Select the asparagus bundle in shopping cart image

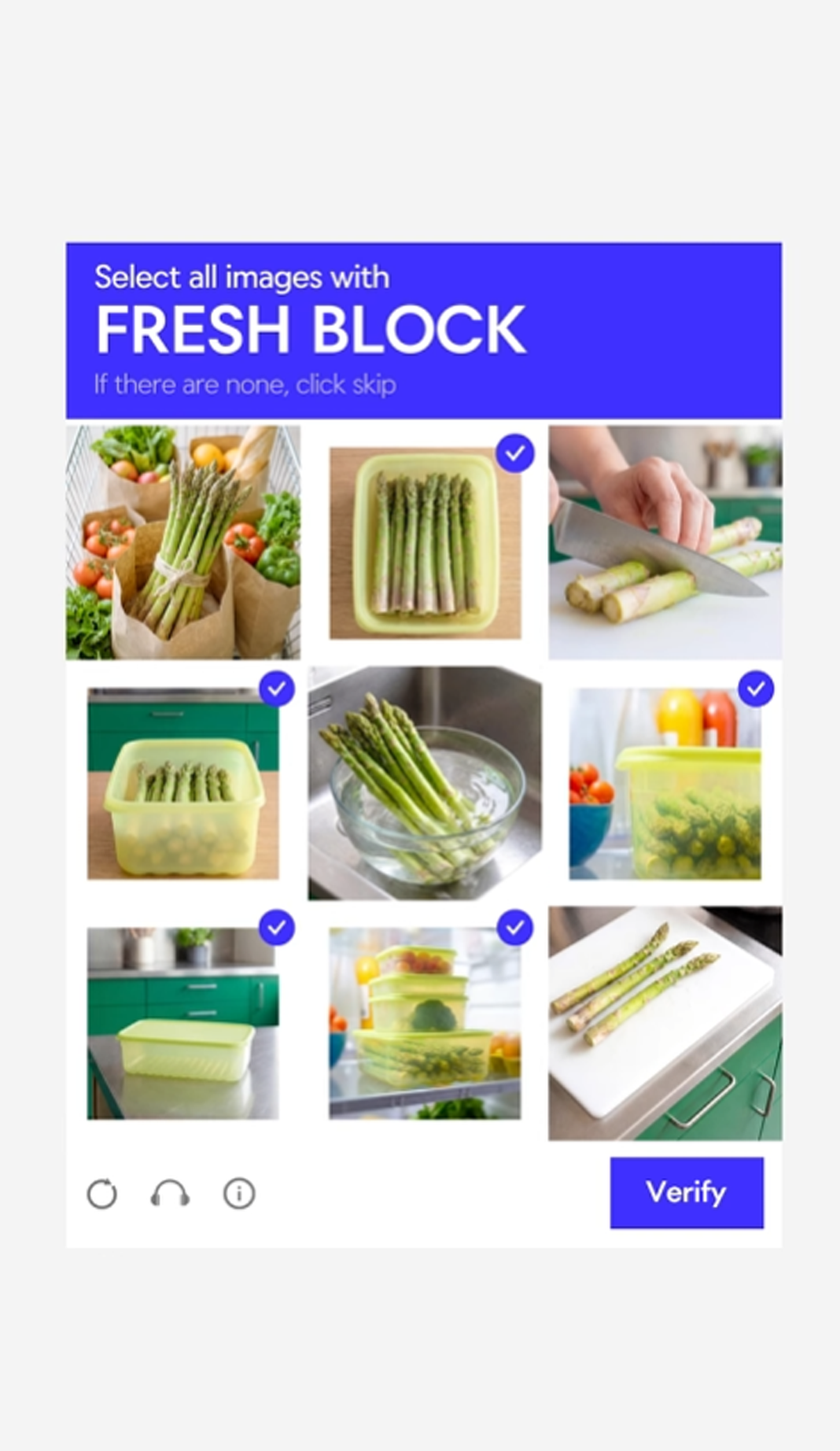[x=182, y=542]
